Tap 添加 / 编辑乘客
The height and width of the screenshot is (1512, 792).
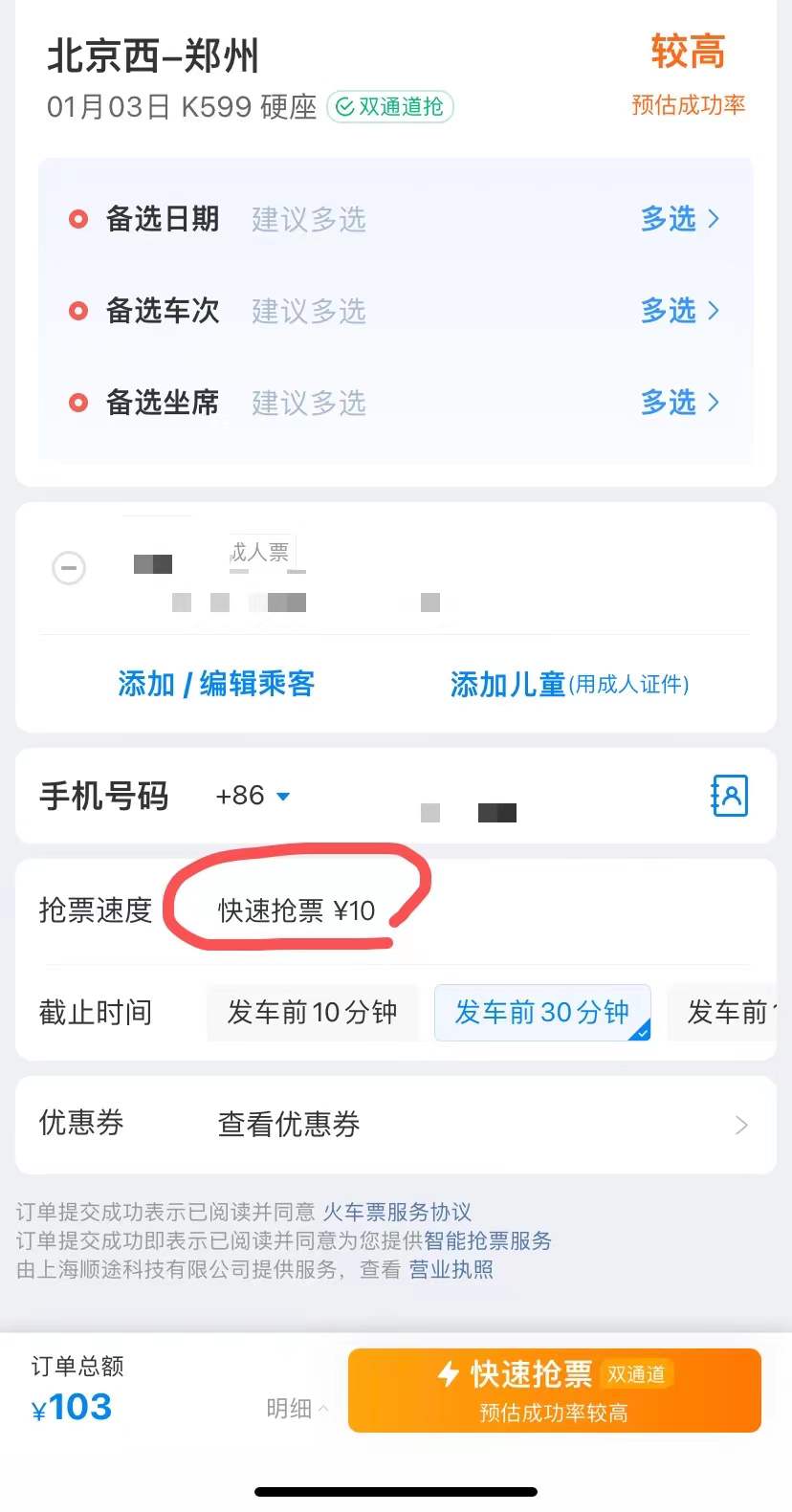[x=216, y=684]
